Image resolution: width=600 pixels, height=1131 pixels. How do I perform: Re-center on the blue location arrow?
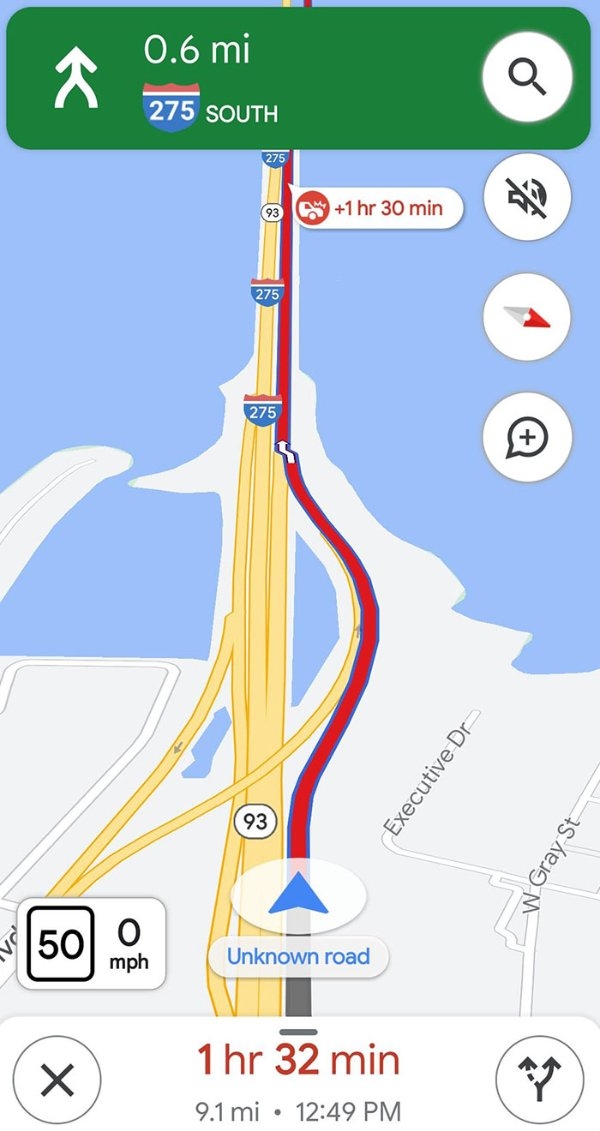coord(298,893)
